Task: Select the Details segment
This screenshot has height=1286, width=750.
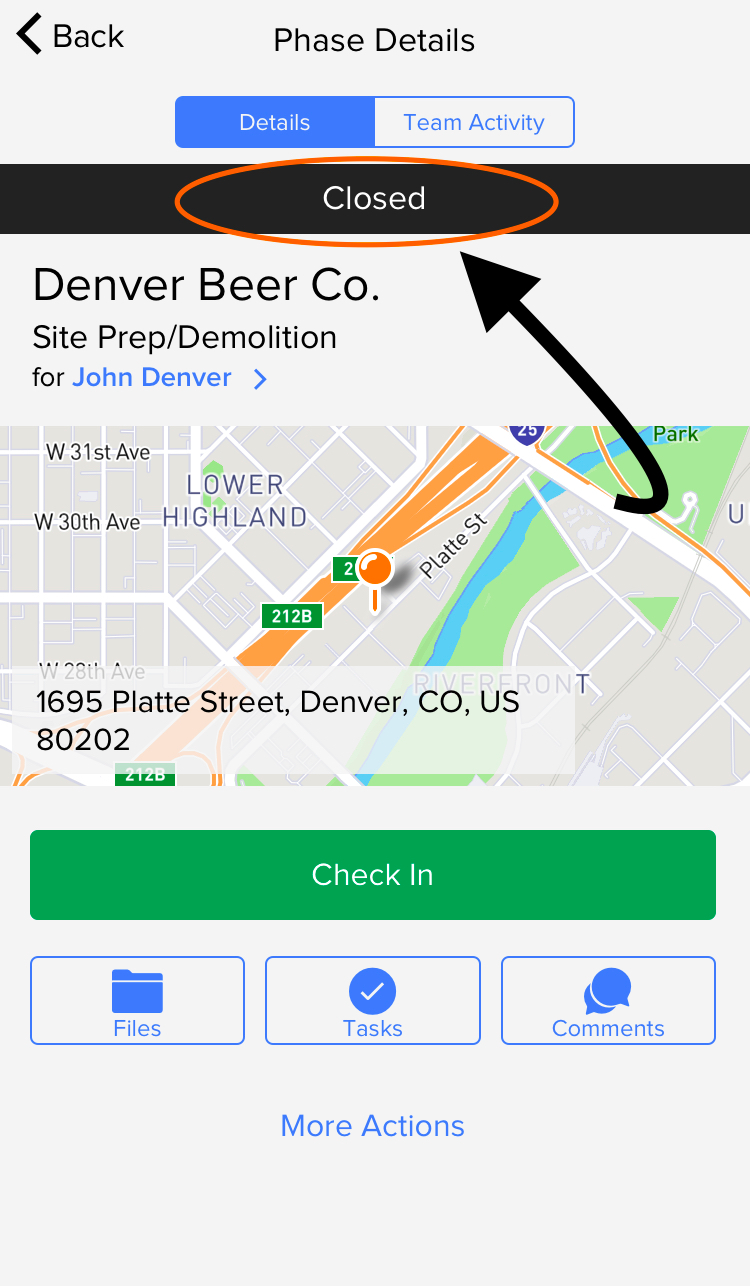Action: (275, 122)
